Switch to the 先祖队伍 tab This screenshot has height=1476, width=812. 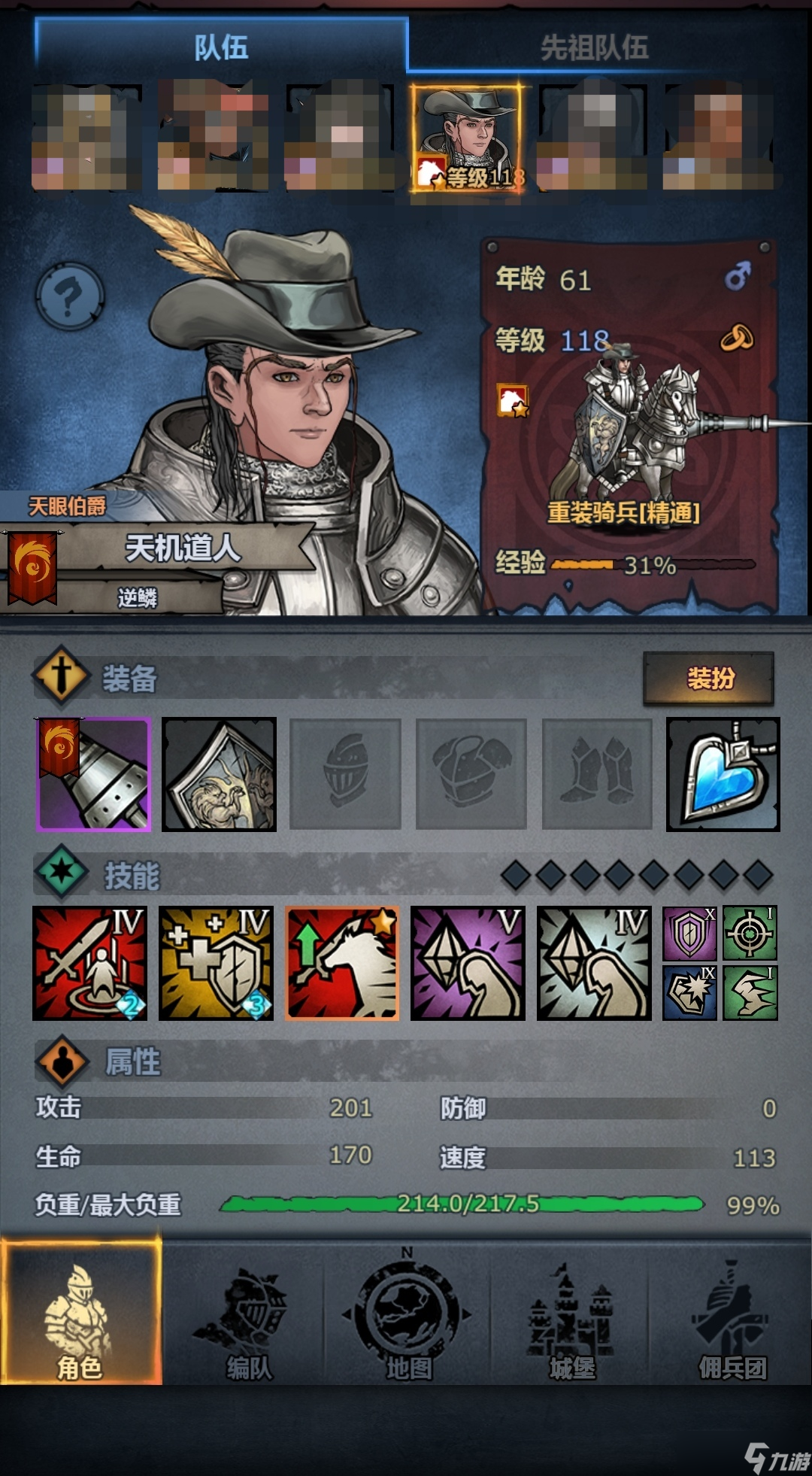pyautogui.click(x=594, y=47)
